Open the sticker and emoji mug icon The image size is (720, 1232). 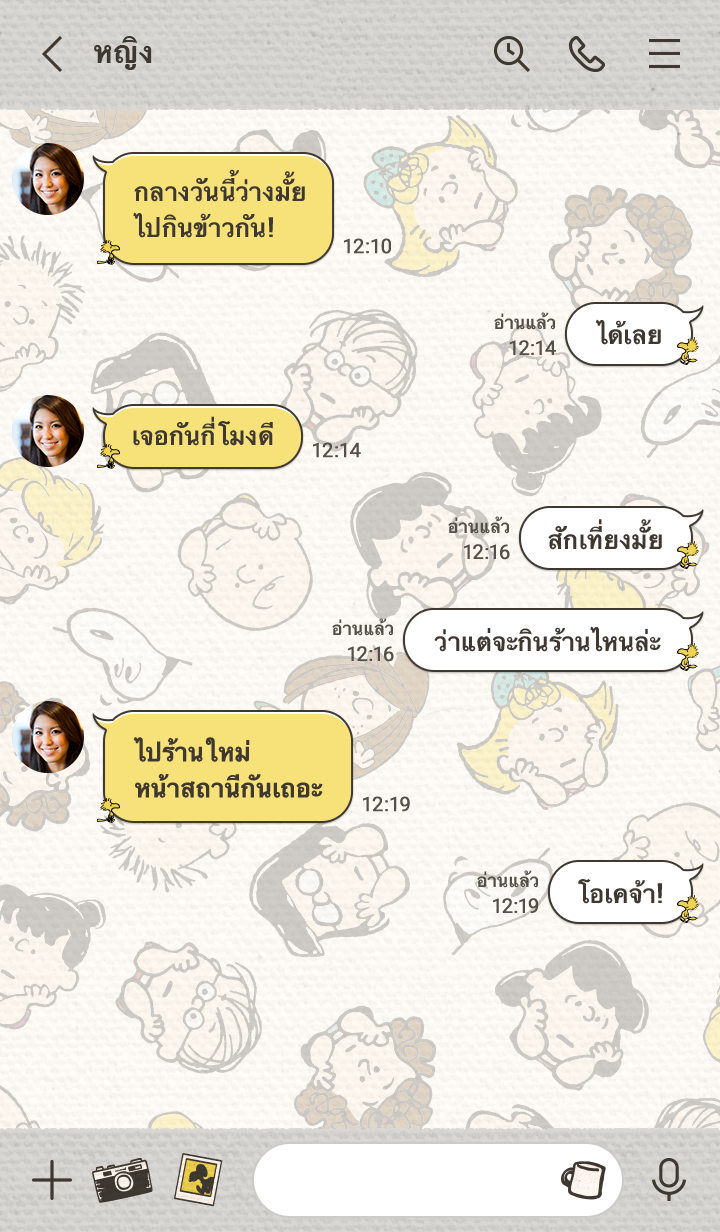(x=582, y=1180)
